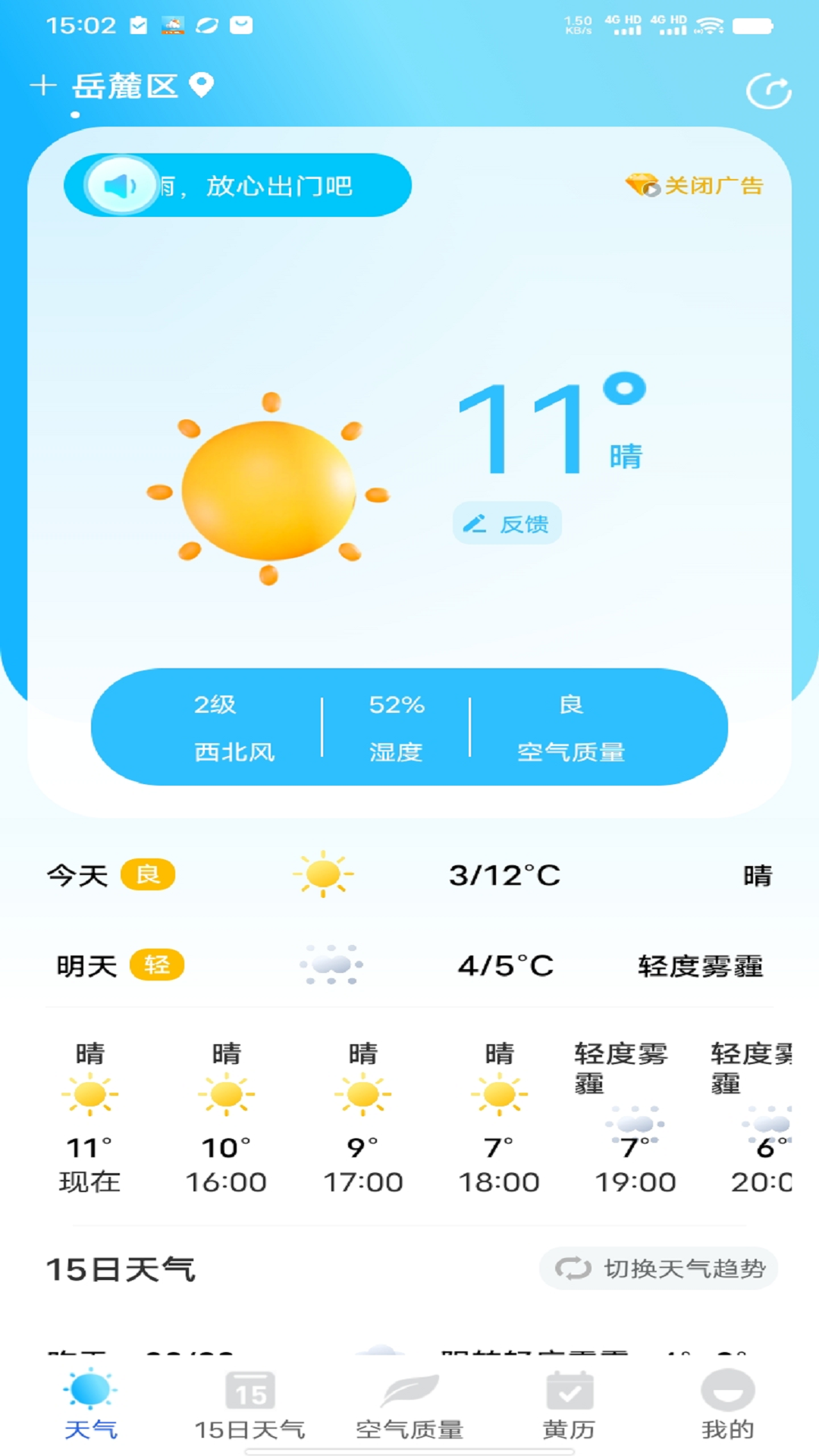Open today's forecast row 今天

(x=409, y=875)
